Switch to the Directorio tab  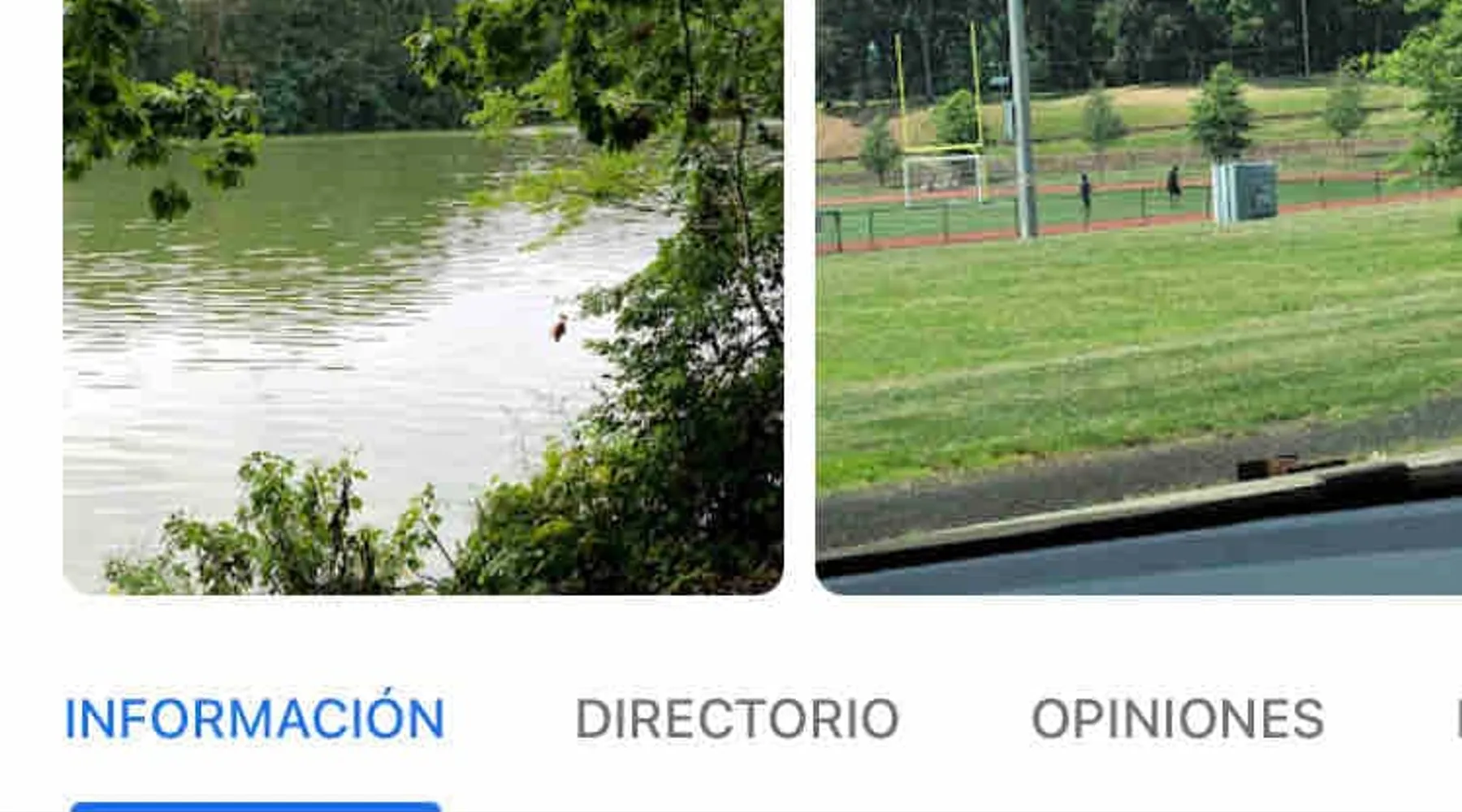(737, 719)
